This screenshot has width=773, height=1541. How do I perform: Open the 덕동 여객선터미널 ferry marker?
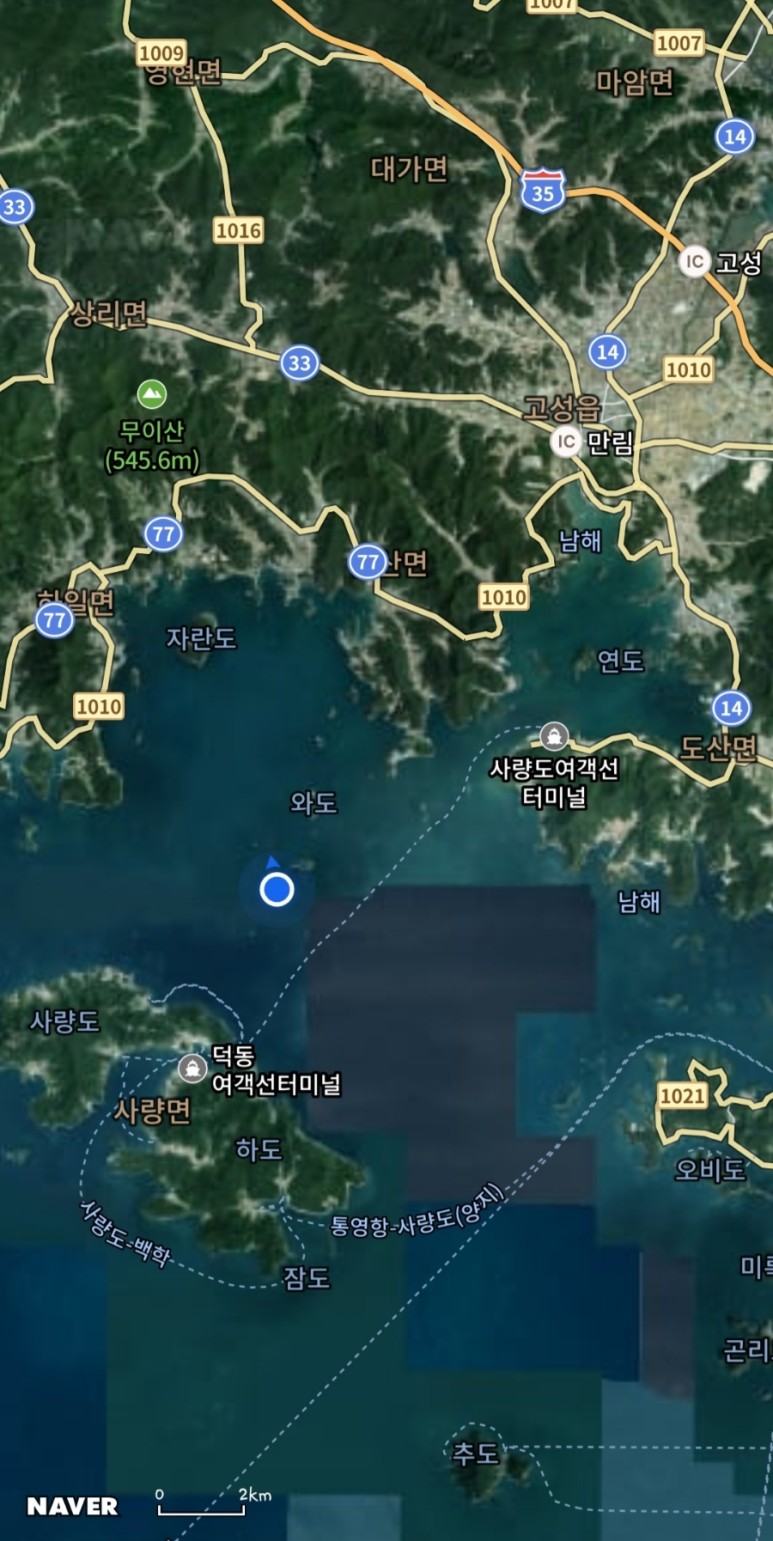[193, 1067]
